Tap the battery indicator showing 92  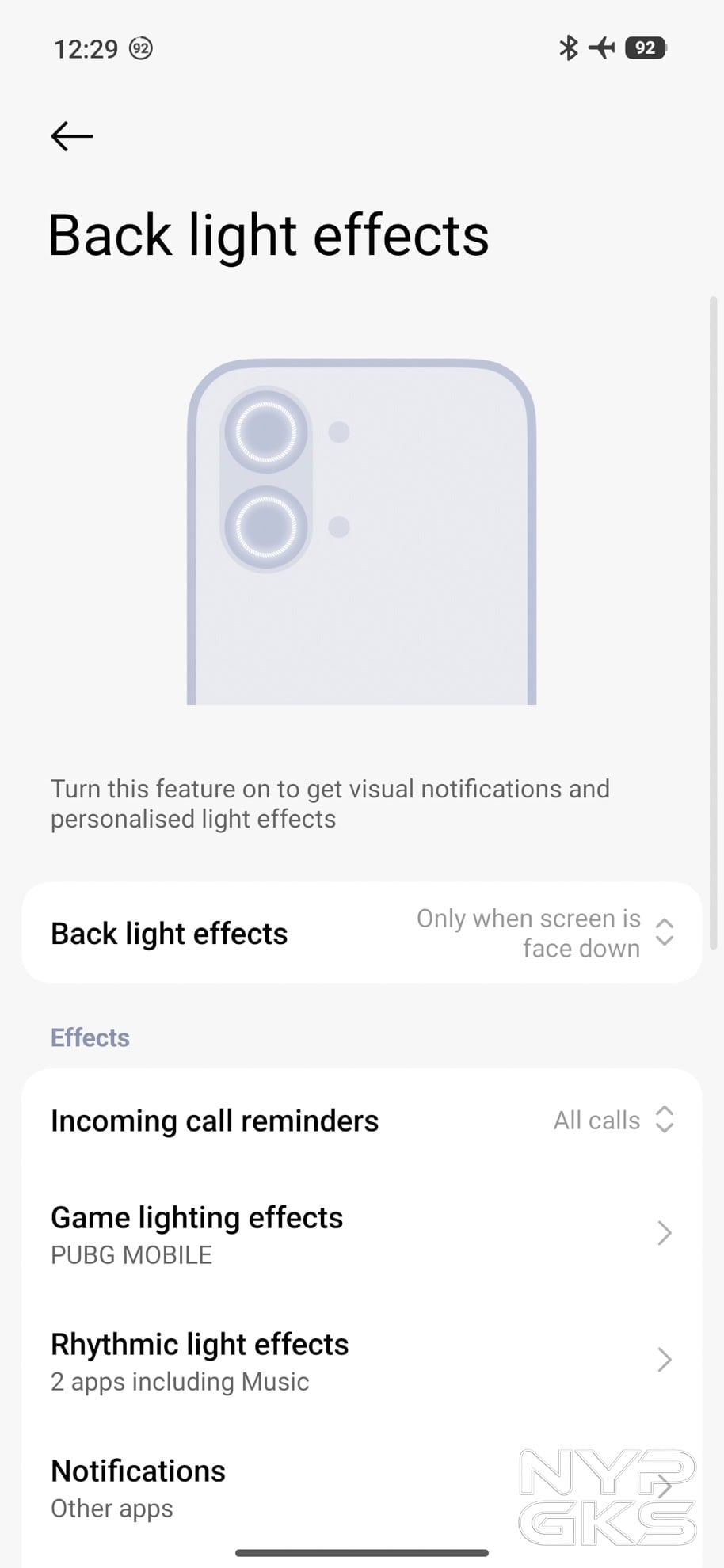click(x=644, y=48)
